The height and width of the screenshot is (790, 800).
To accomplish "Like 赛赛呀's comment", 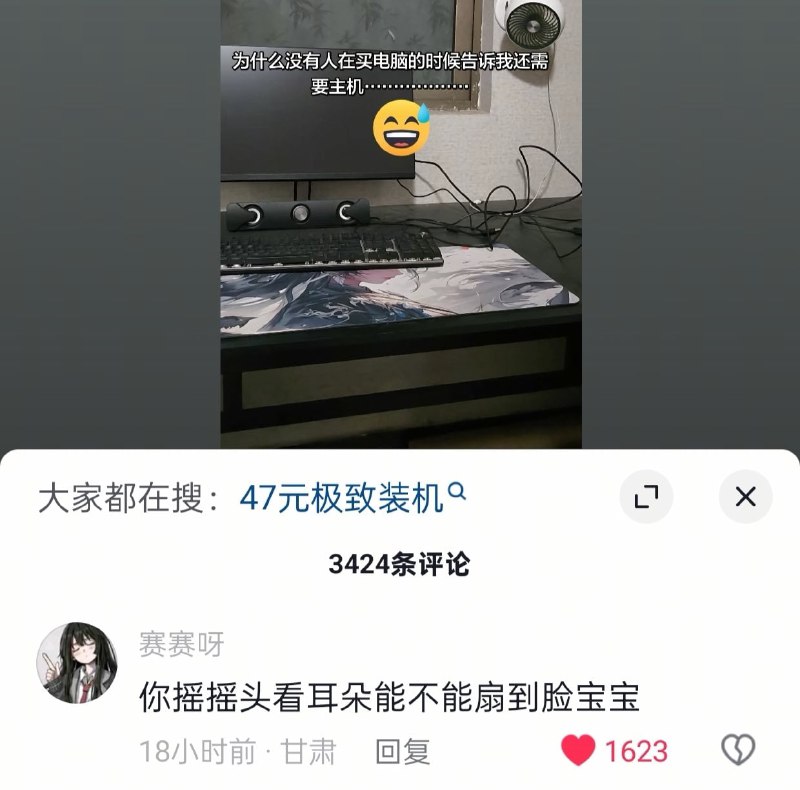I will [578, 750].
